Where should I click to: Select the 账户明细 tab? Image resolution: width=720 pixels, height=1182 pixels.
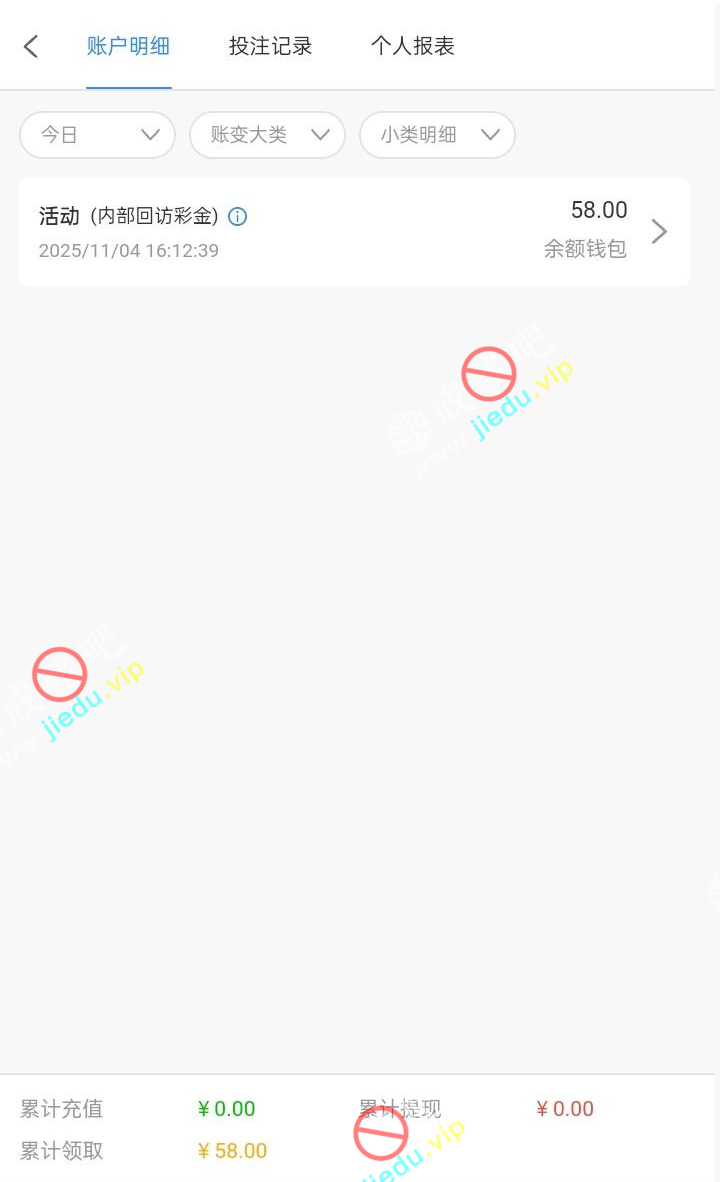click(x=128, y=46)
